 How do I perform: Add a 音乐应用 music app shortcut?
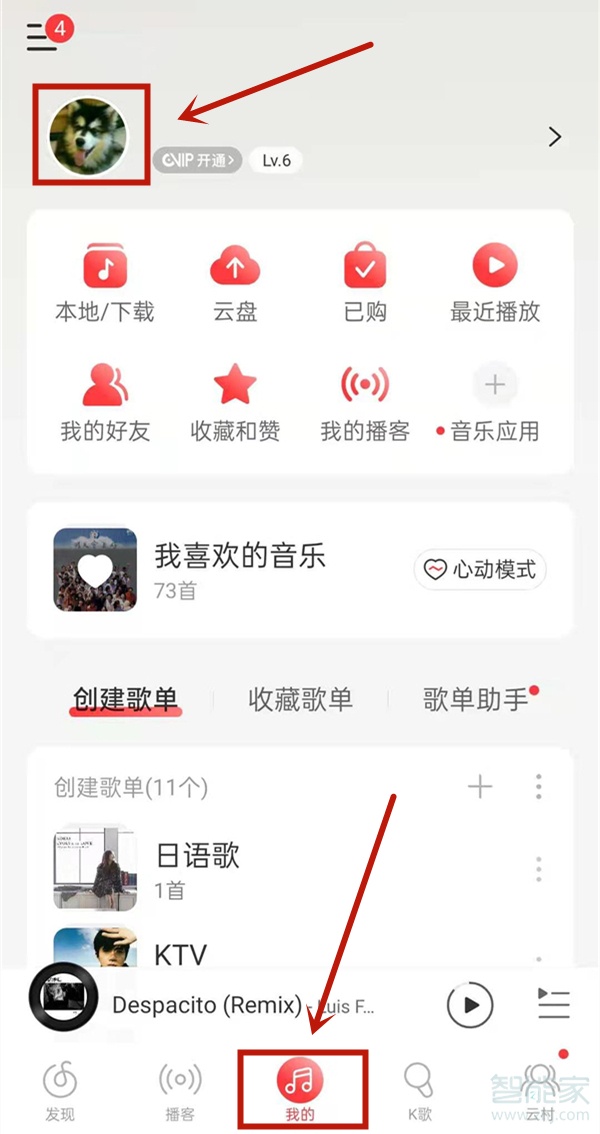(x=495, y=402)
